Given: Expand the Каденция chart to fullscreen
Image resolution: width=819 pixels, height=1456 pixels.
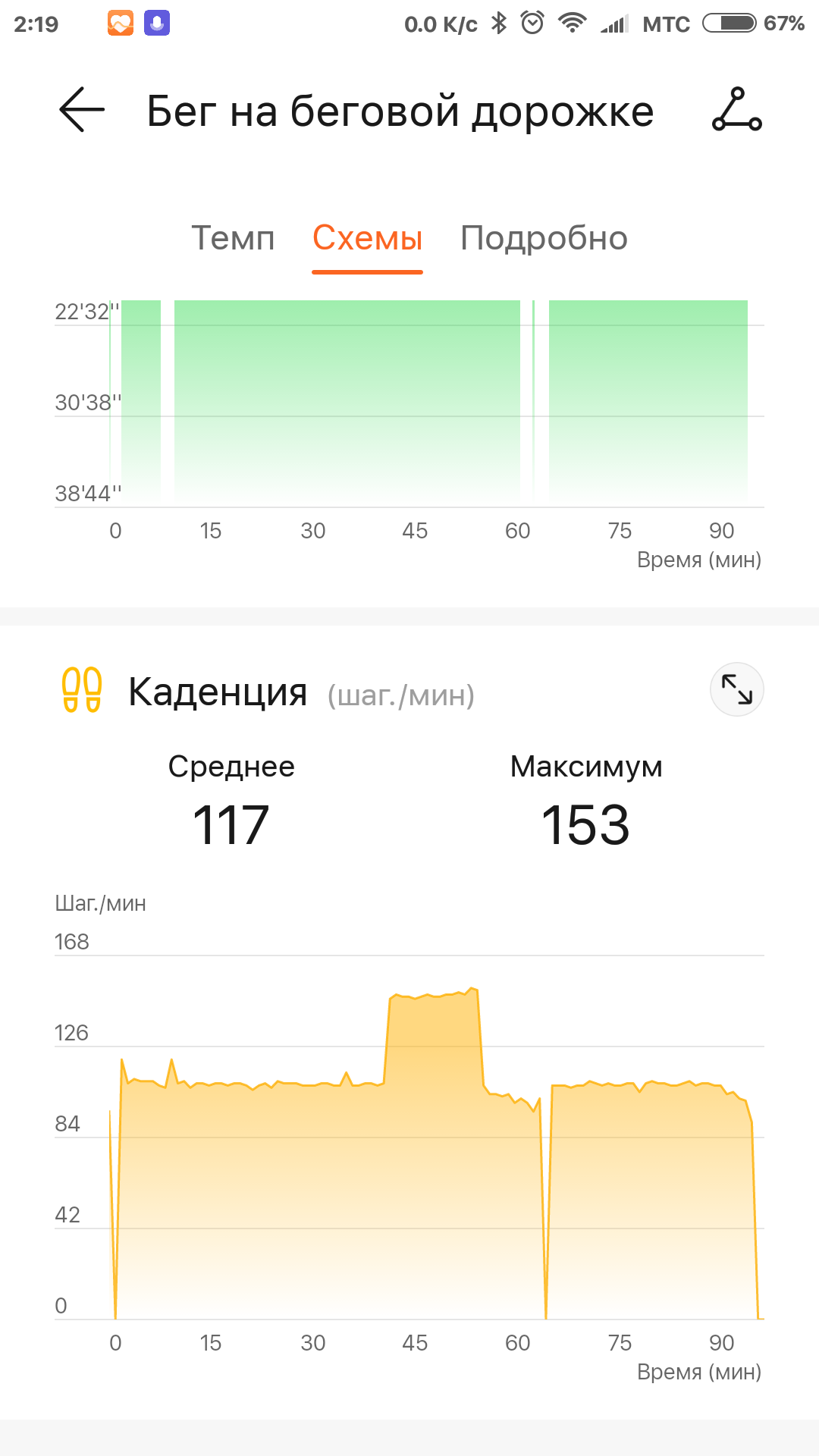Looking at the screenshot, I should point(736,689).
